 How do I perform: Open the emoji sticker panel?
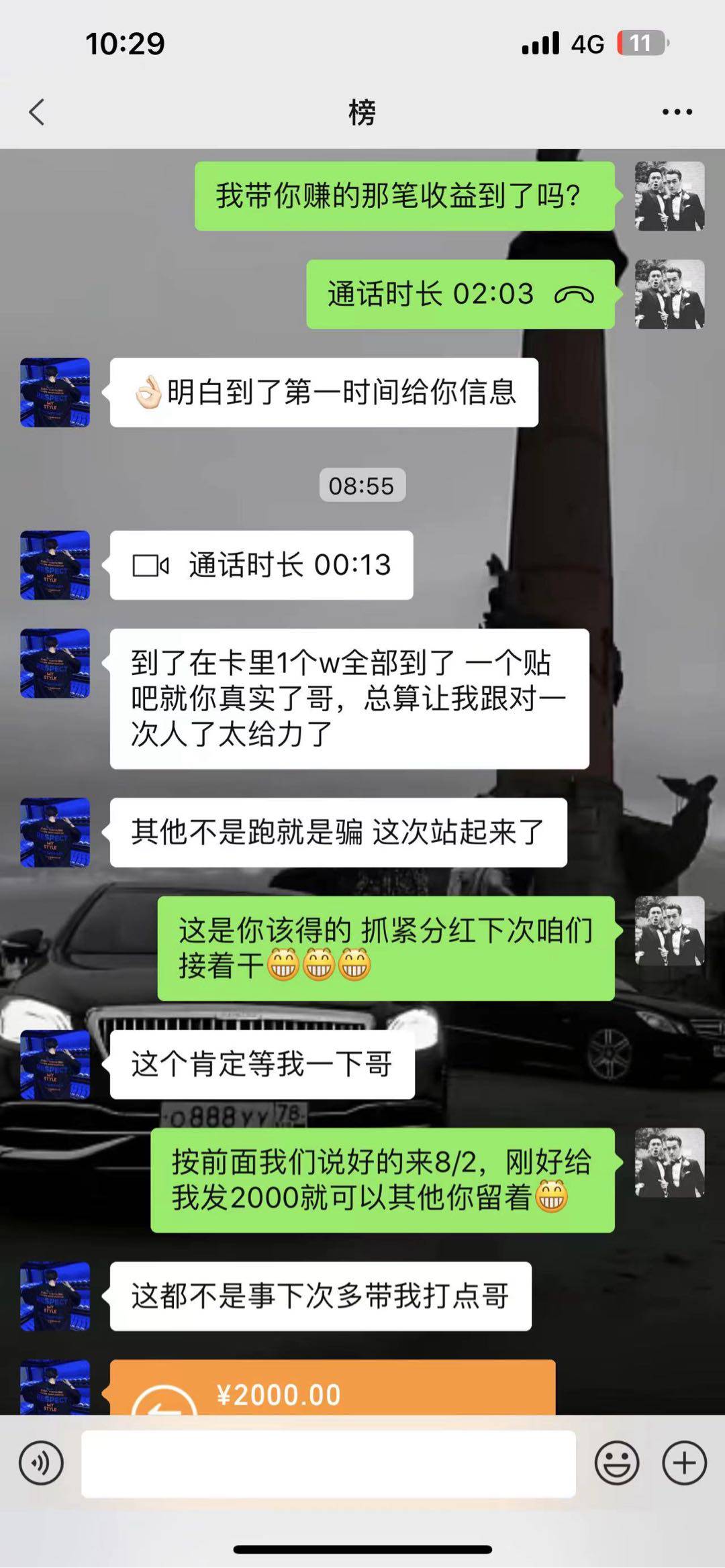click(x=616, y=1463)
